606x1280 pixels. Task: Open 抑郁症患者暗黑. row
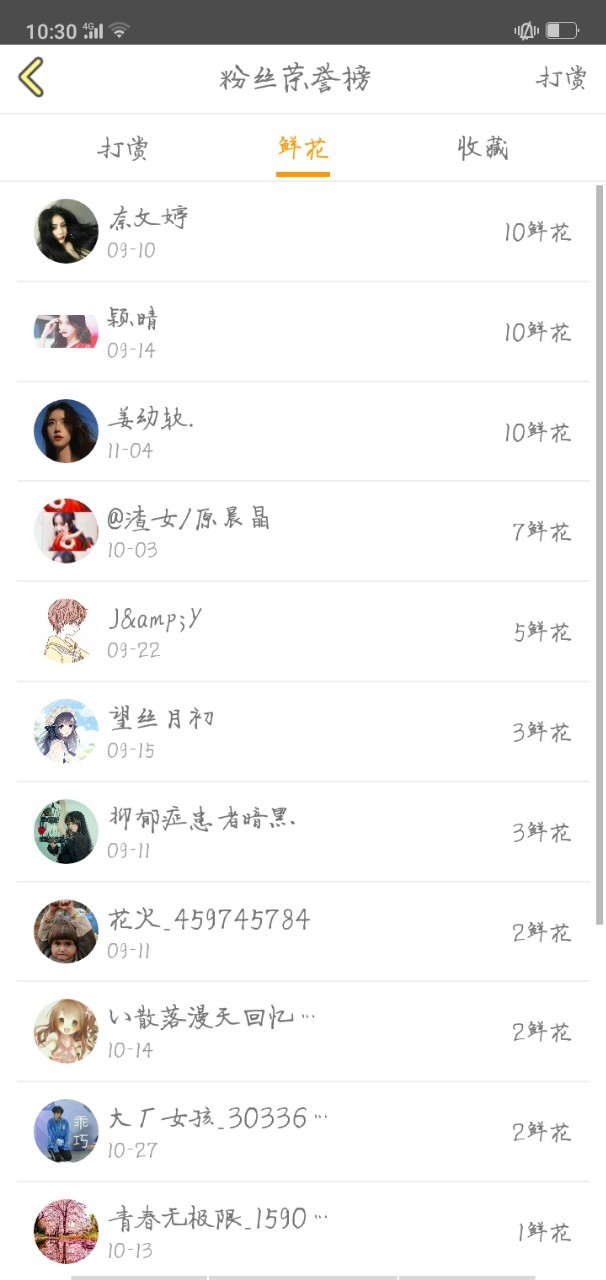pos(303,831)
